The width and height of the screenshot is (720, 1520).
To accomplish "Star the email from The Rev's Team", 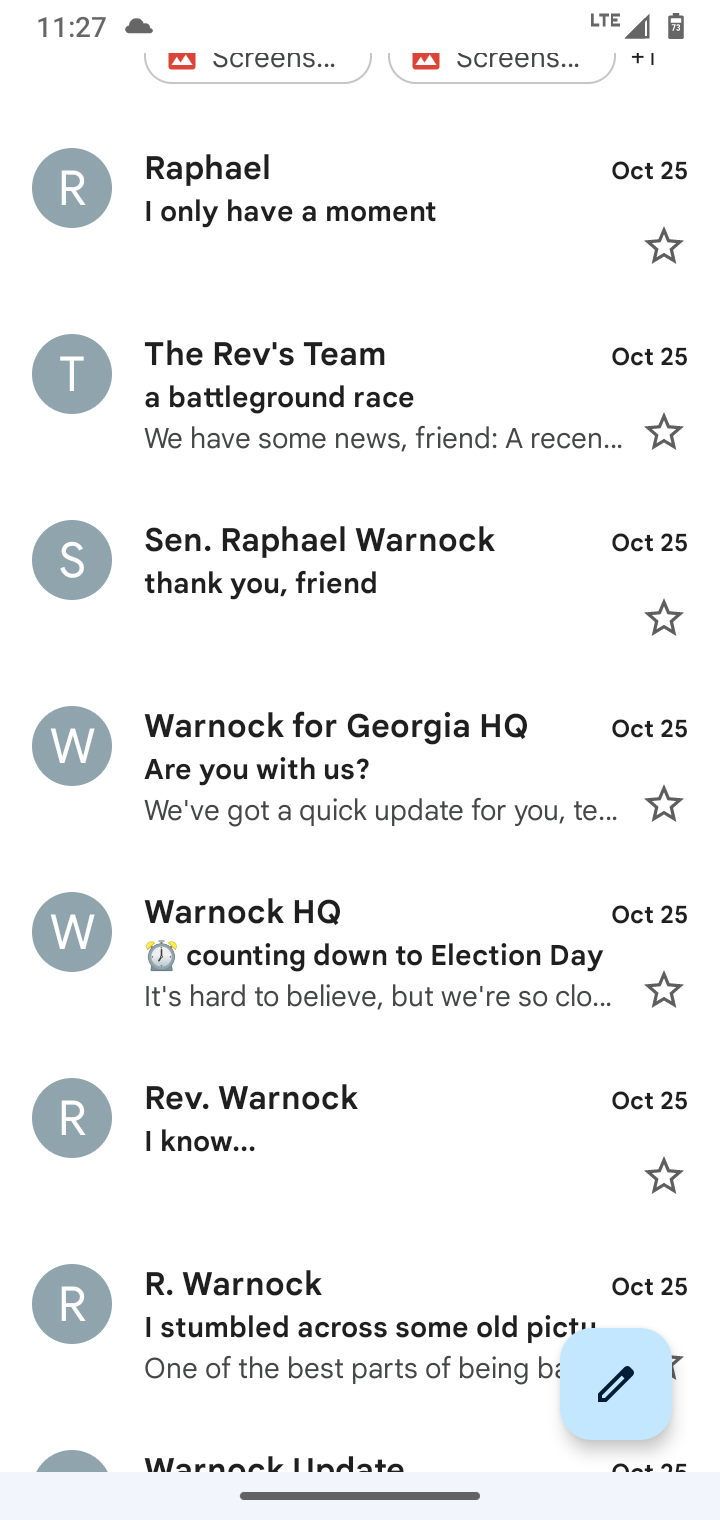I will click(663, 432).
